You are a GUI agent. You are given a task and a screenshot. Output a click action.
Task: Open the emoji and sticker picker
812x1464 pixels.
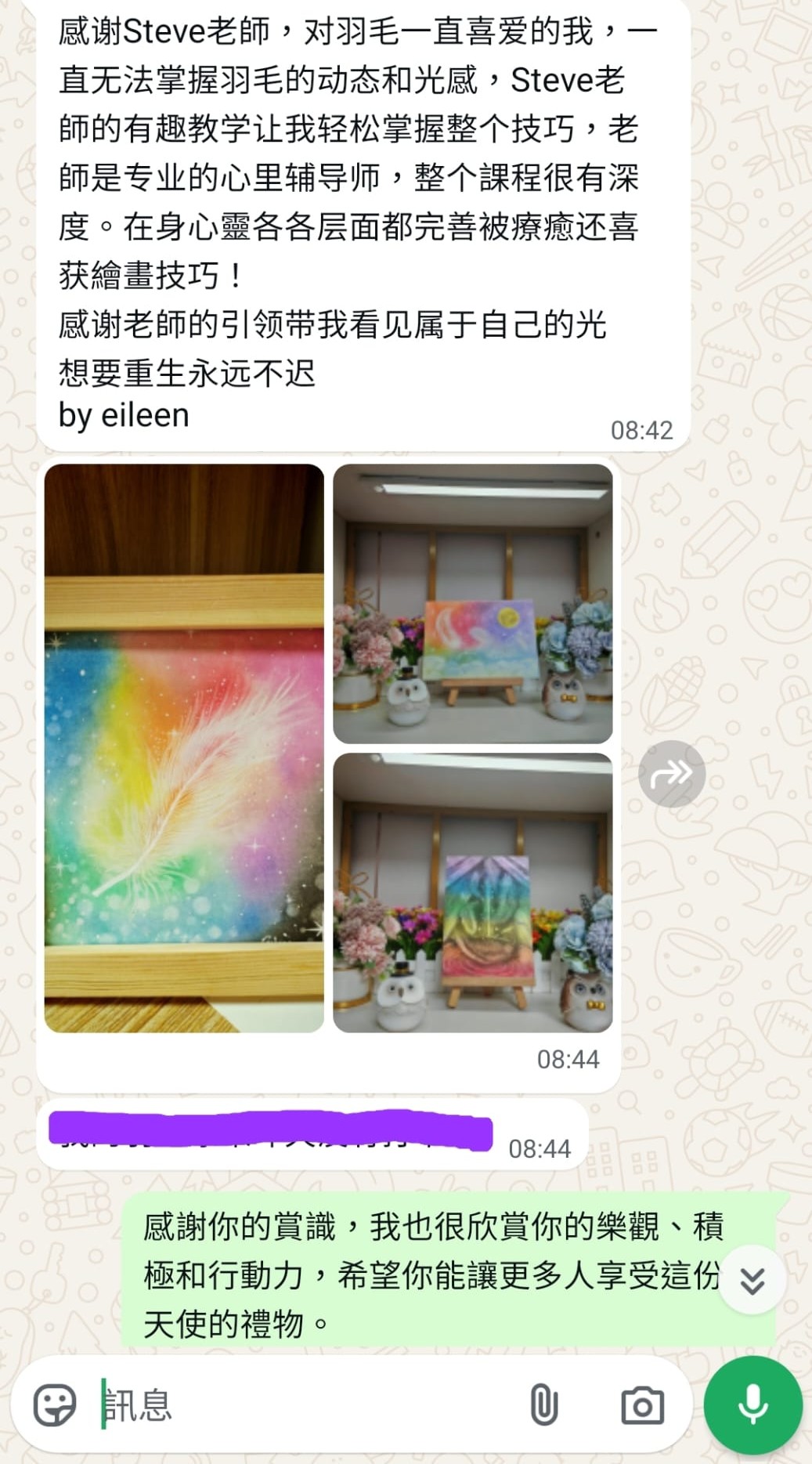pos(55,1404)
